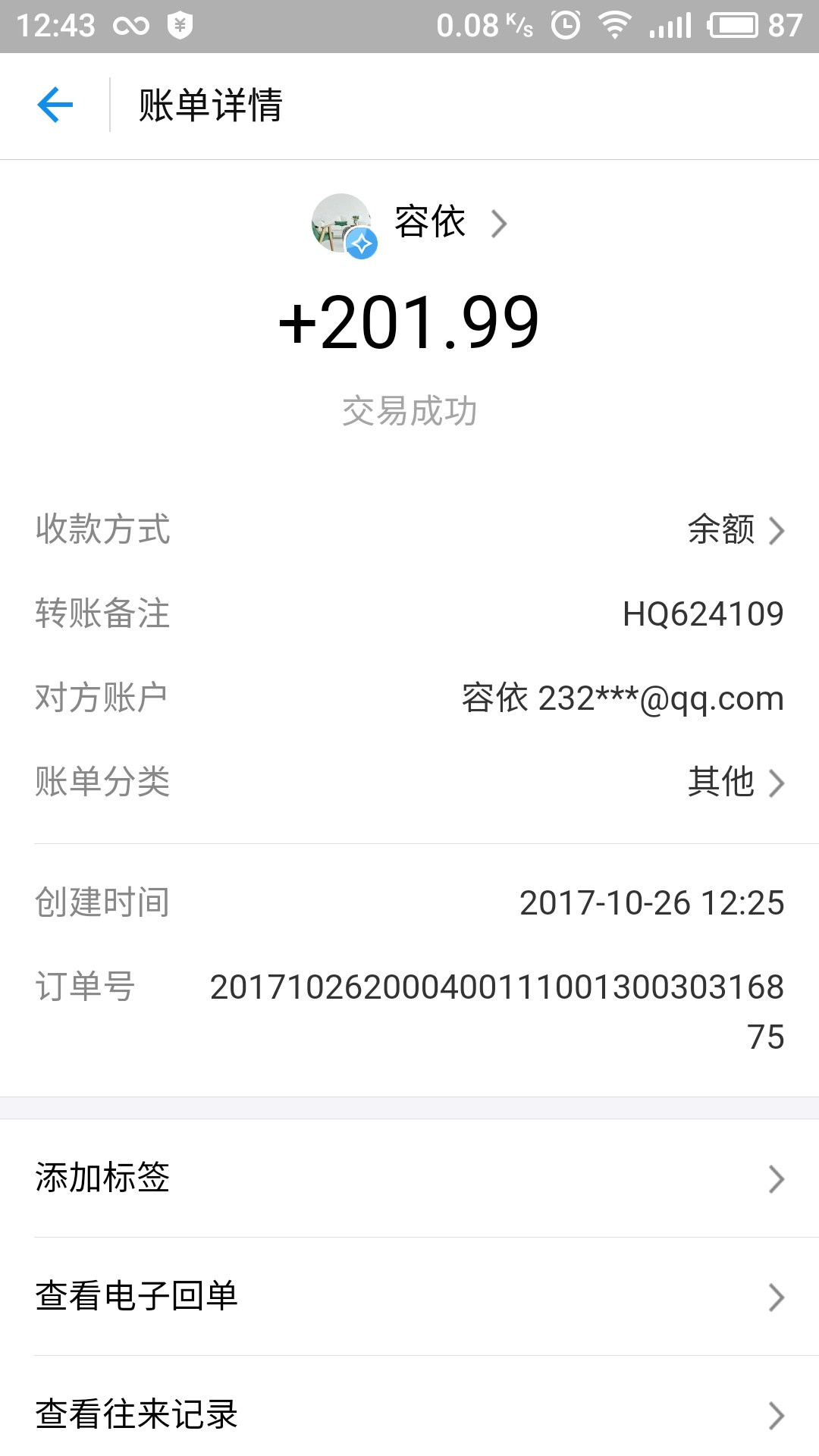819x1456 pixels.
Task: View the electronic receipt 查看电子回单
Action: coord(409,1297)
